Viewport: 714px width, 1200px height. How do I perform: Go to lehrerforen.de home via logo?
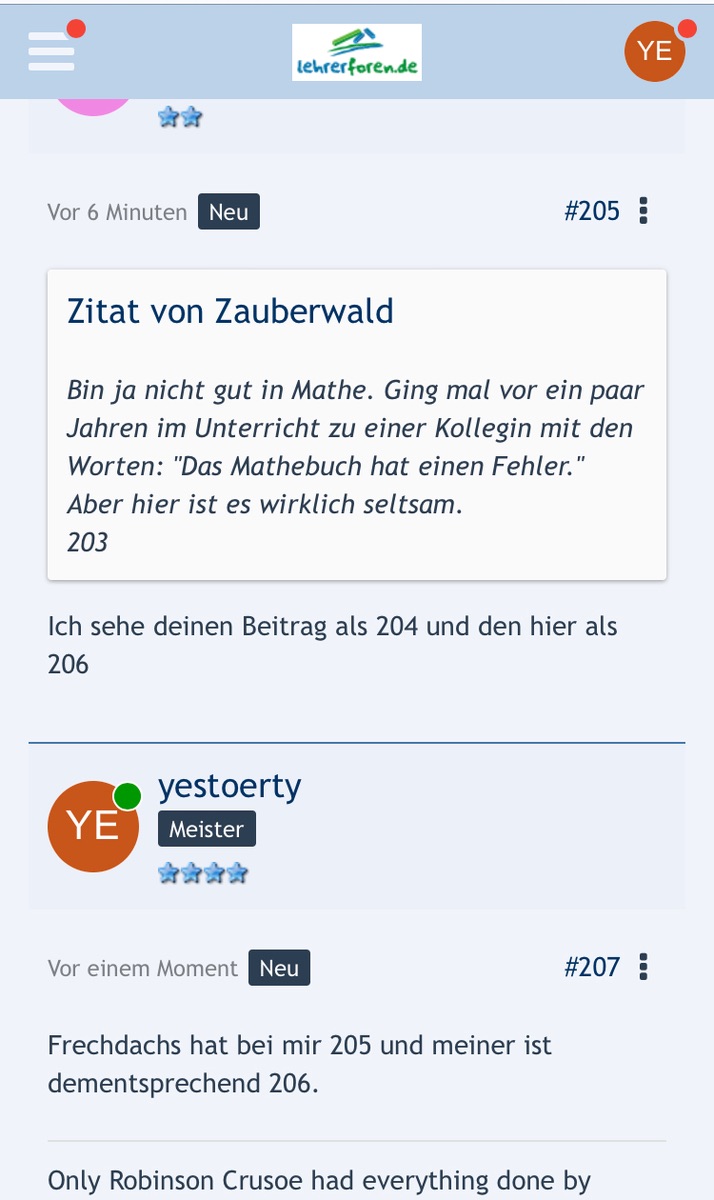point(357,52)
